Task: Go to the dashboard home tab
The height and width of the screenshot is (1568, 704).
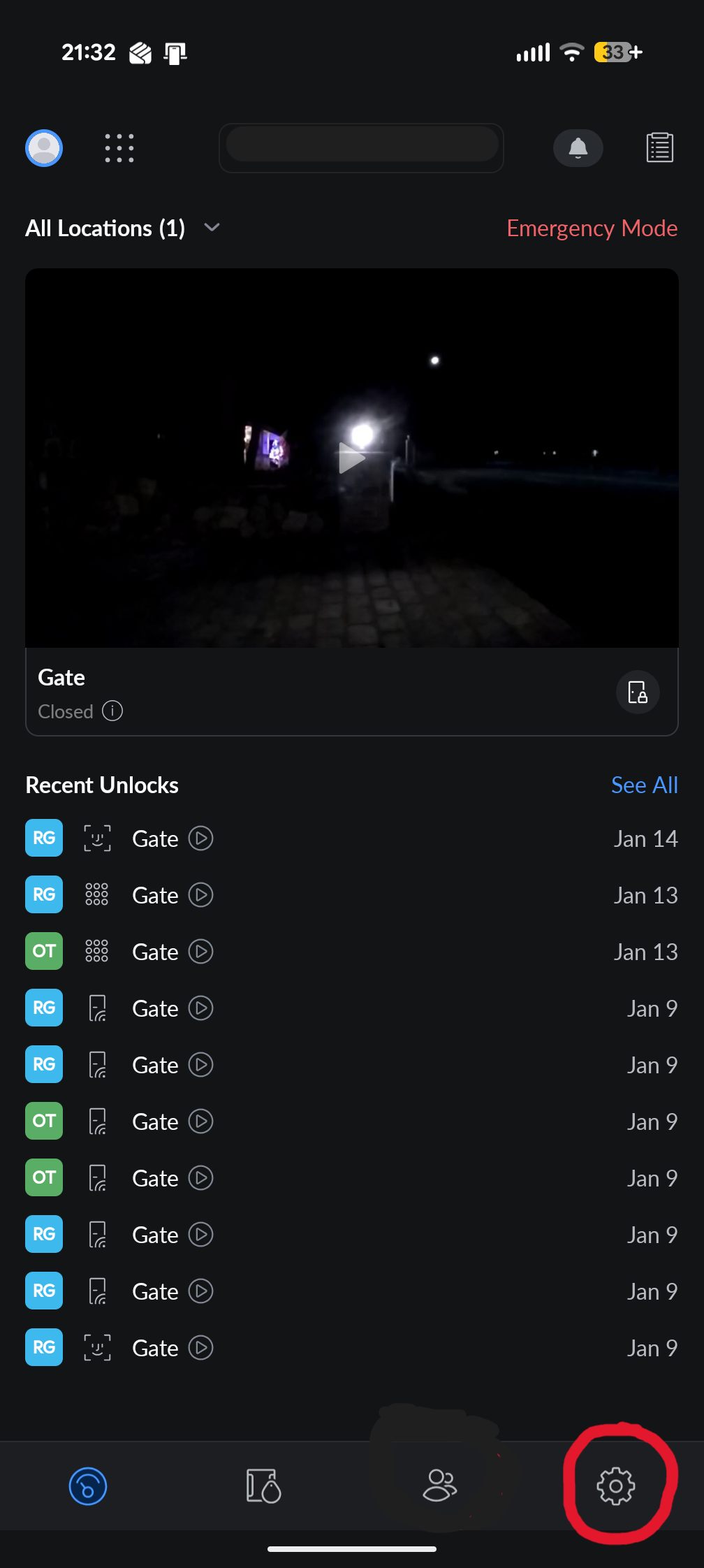Action: 88,1486
